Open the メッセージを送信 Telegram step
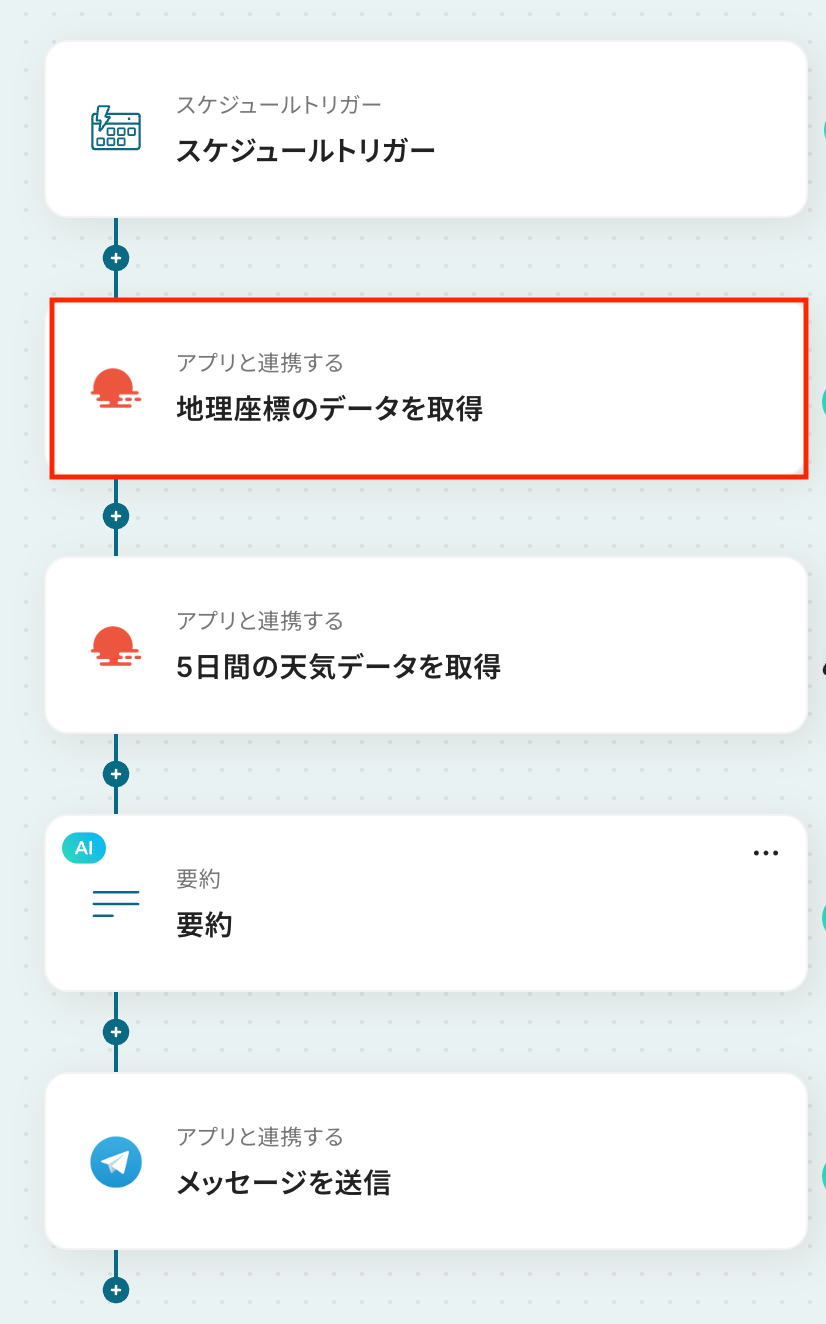Screen dimensions: 826x1324 (425, 1162)
